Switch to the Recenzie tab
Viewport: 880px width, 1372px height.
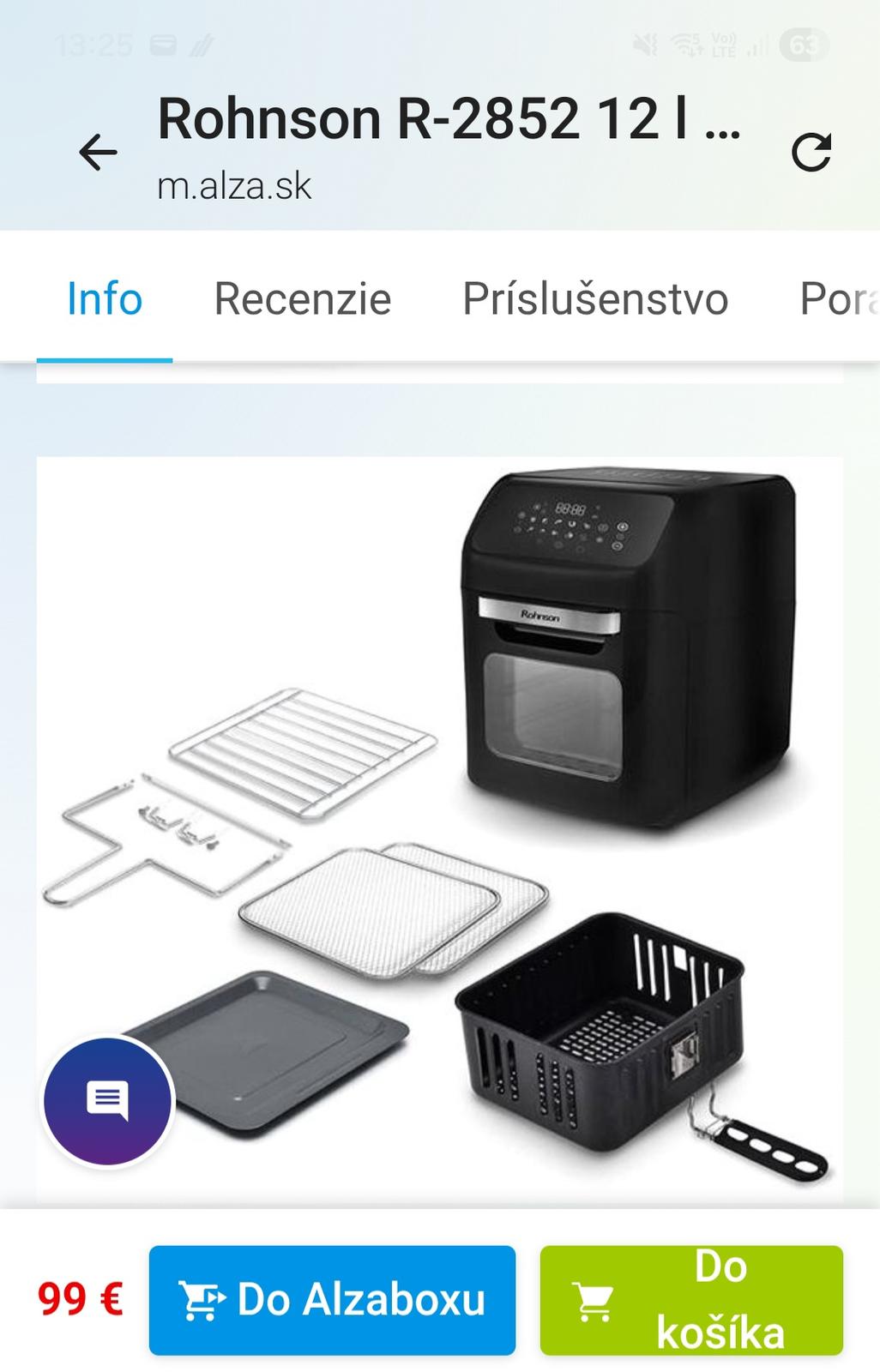pos(302,299)
